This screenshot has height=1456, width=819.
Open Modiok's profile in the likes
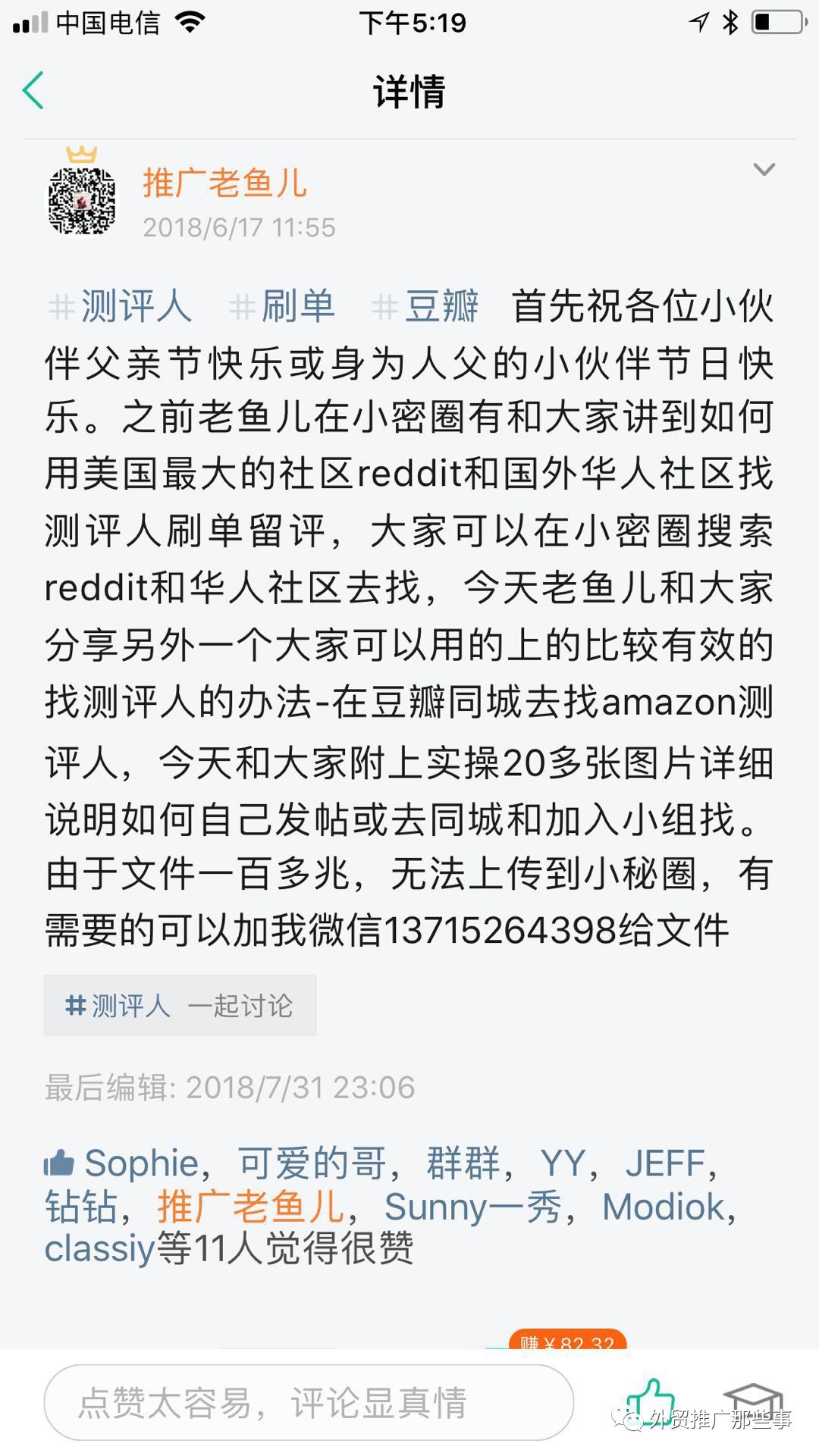point(664,1206)
